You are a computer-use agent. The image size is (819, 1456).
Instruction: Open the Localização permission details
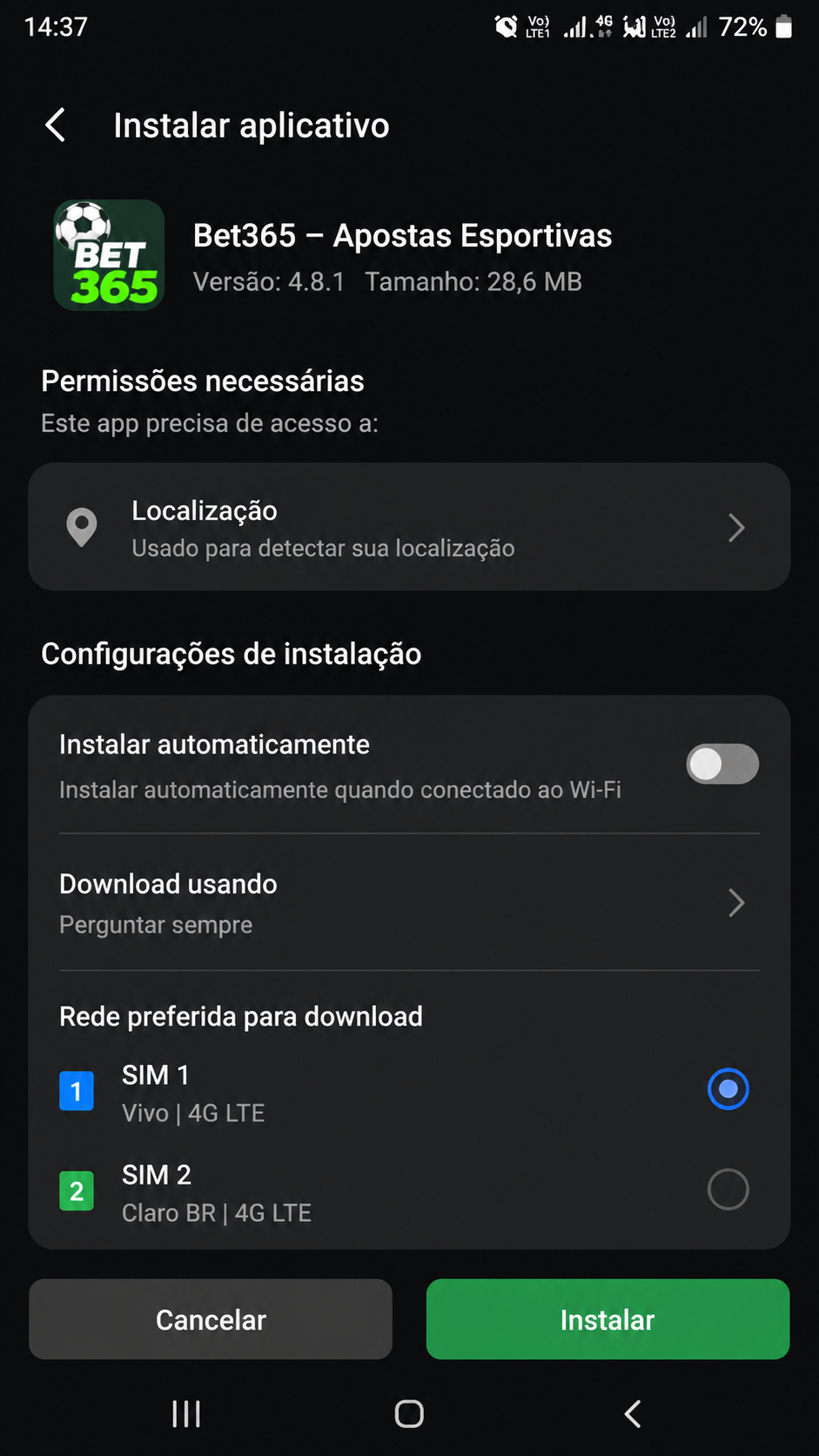pyautogui.click(x=409, y=527)
